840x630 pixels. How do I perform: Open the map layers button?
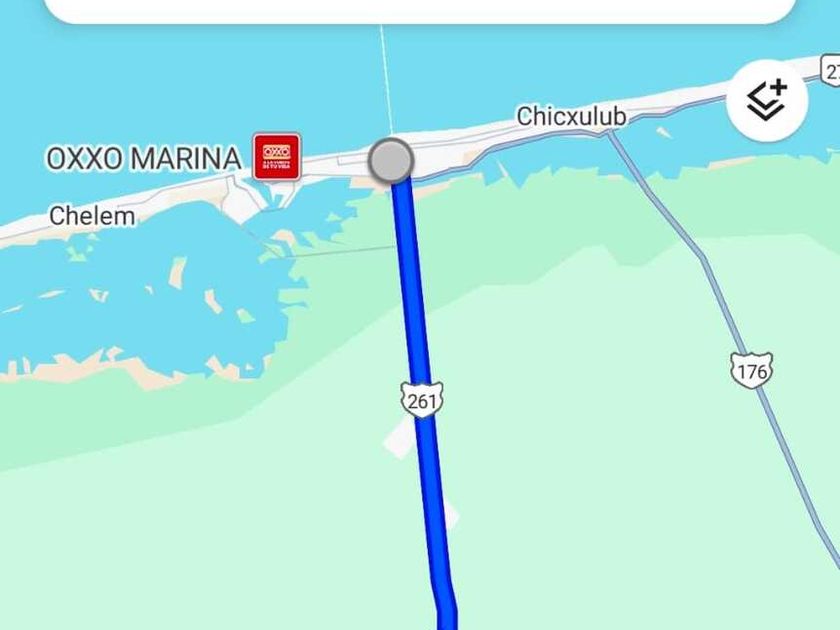point(767,98)
